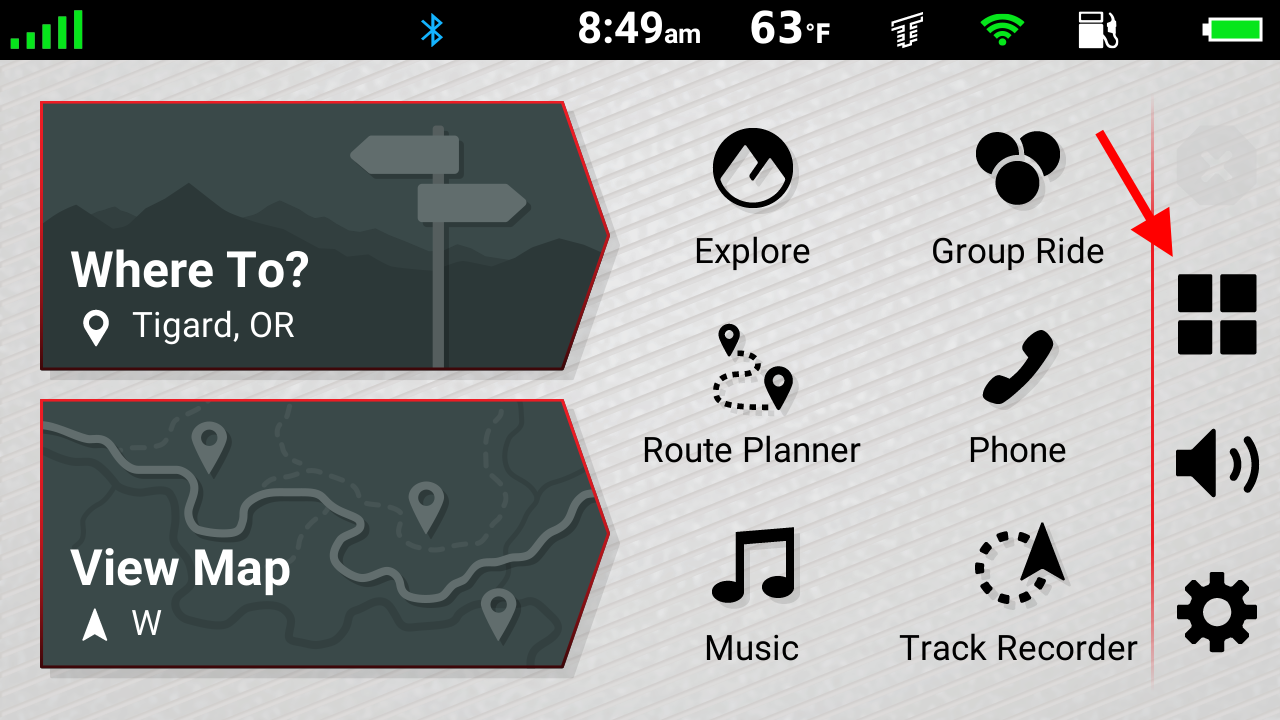This screenshot has height=720, width=1280.
Task: Open settings with the gear icon
Action: point(1216,611)
